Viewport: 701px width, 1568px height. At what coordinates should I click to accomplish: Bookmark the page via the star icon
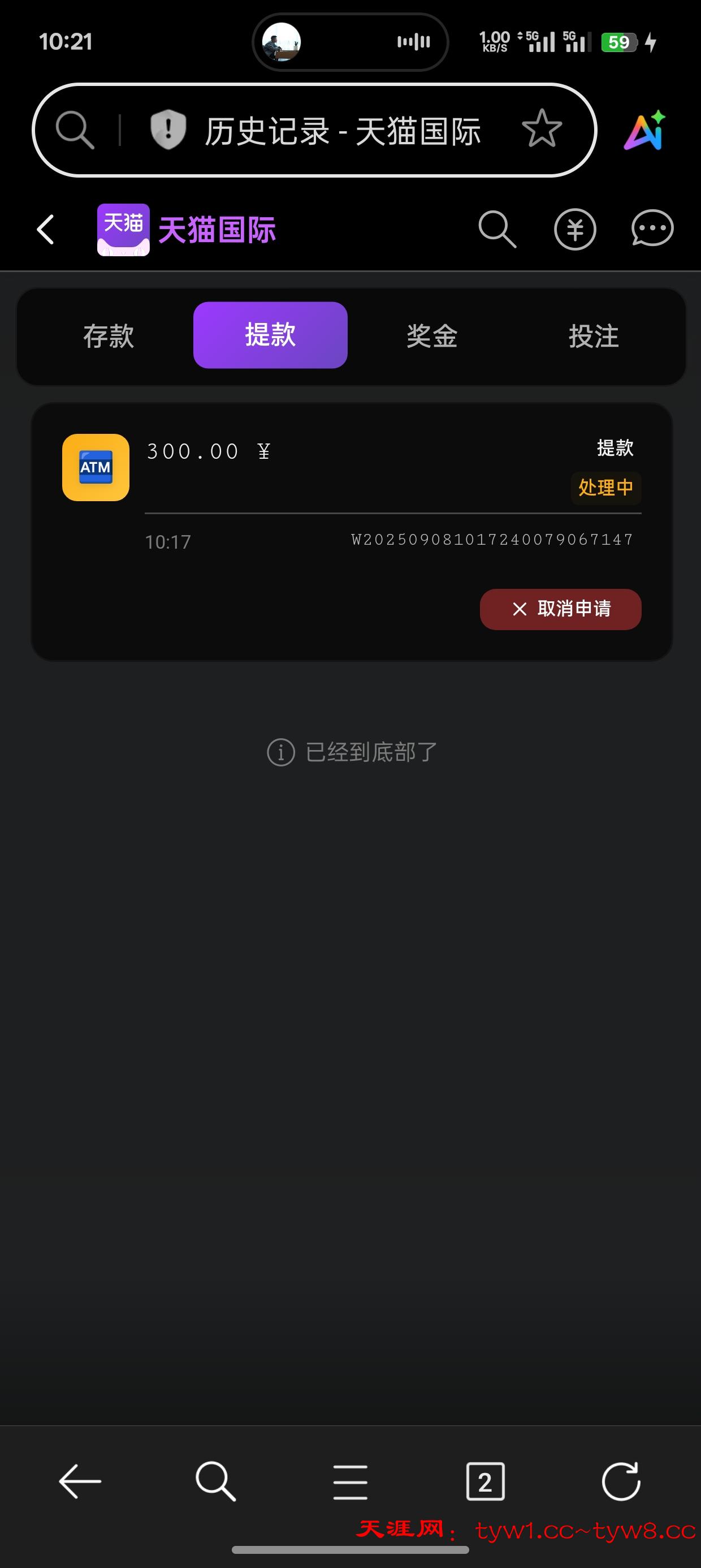[x=542, y=128]
